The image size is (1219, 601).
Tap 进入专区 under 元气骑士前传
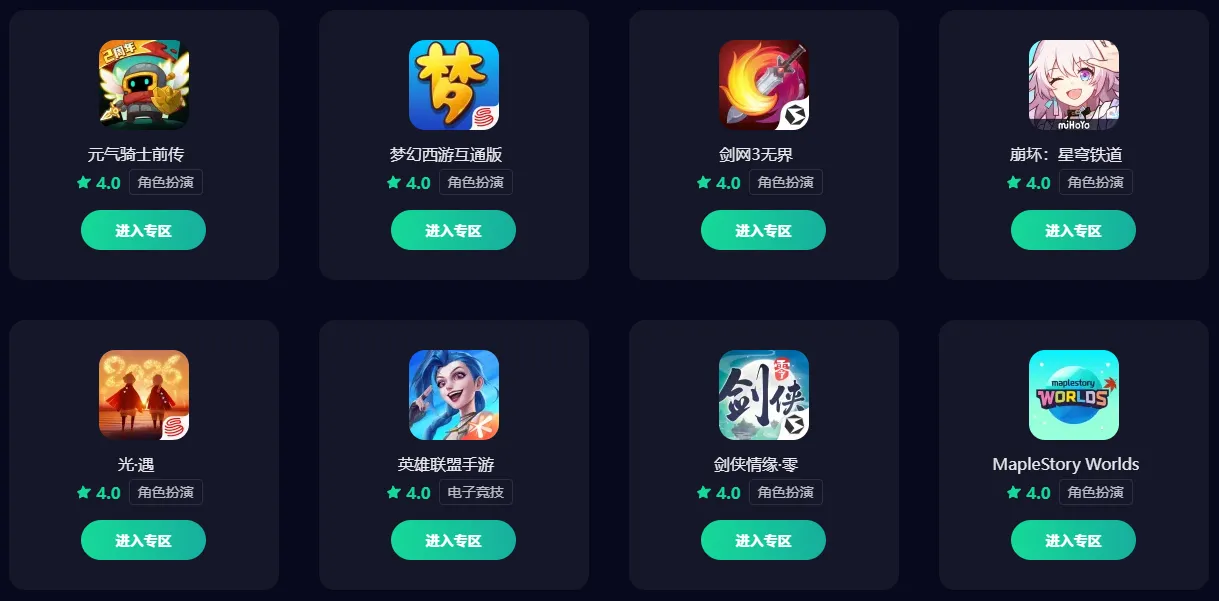coord(143,230)
